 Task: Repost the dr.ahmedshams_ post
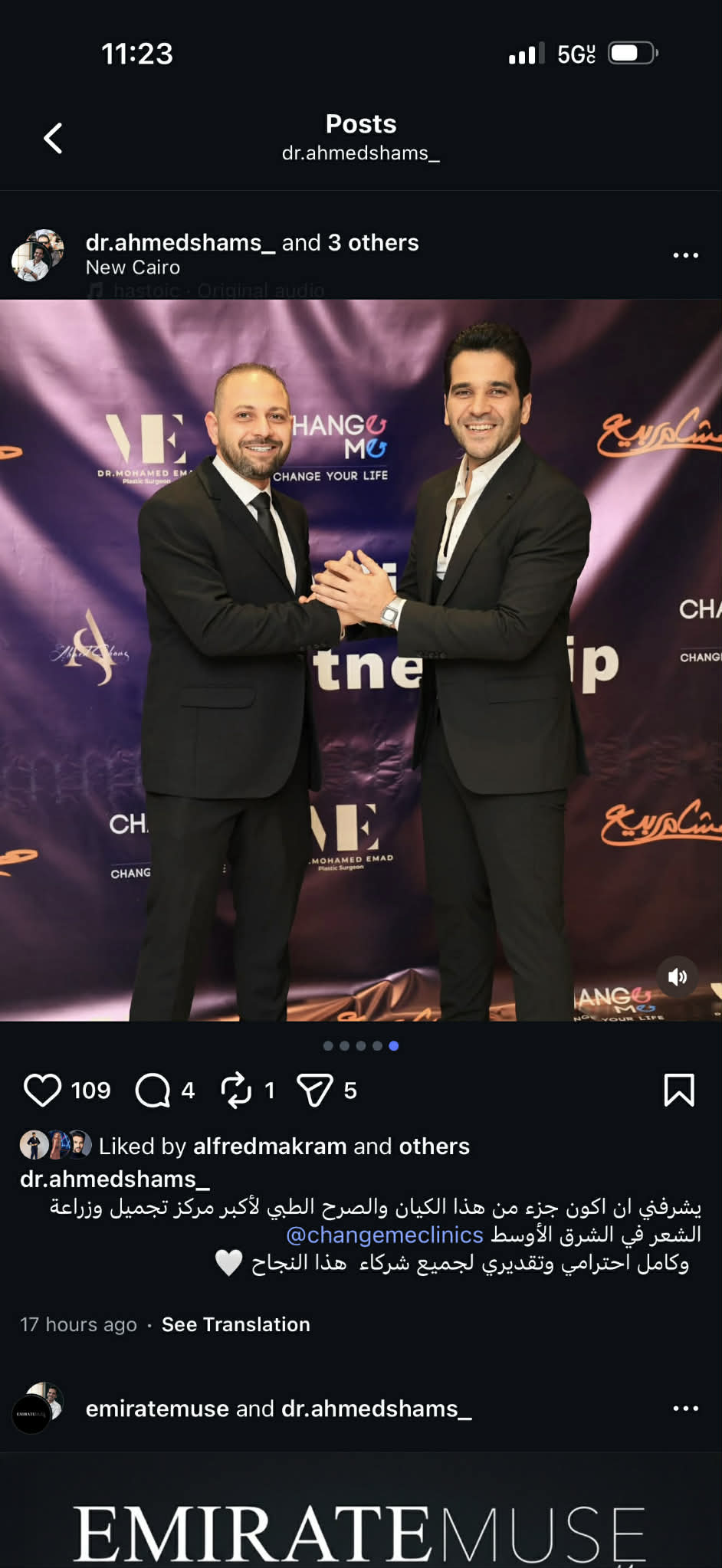coord(236,1090)
